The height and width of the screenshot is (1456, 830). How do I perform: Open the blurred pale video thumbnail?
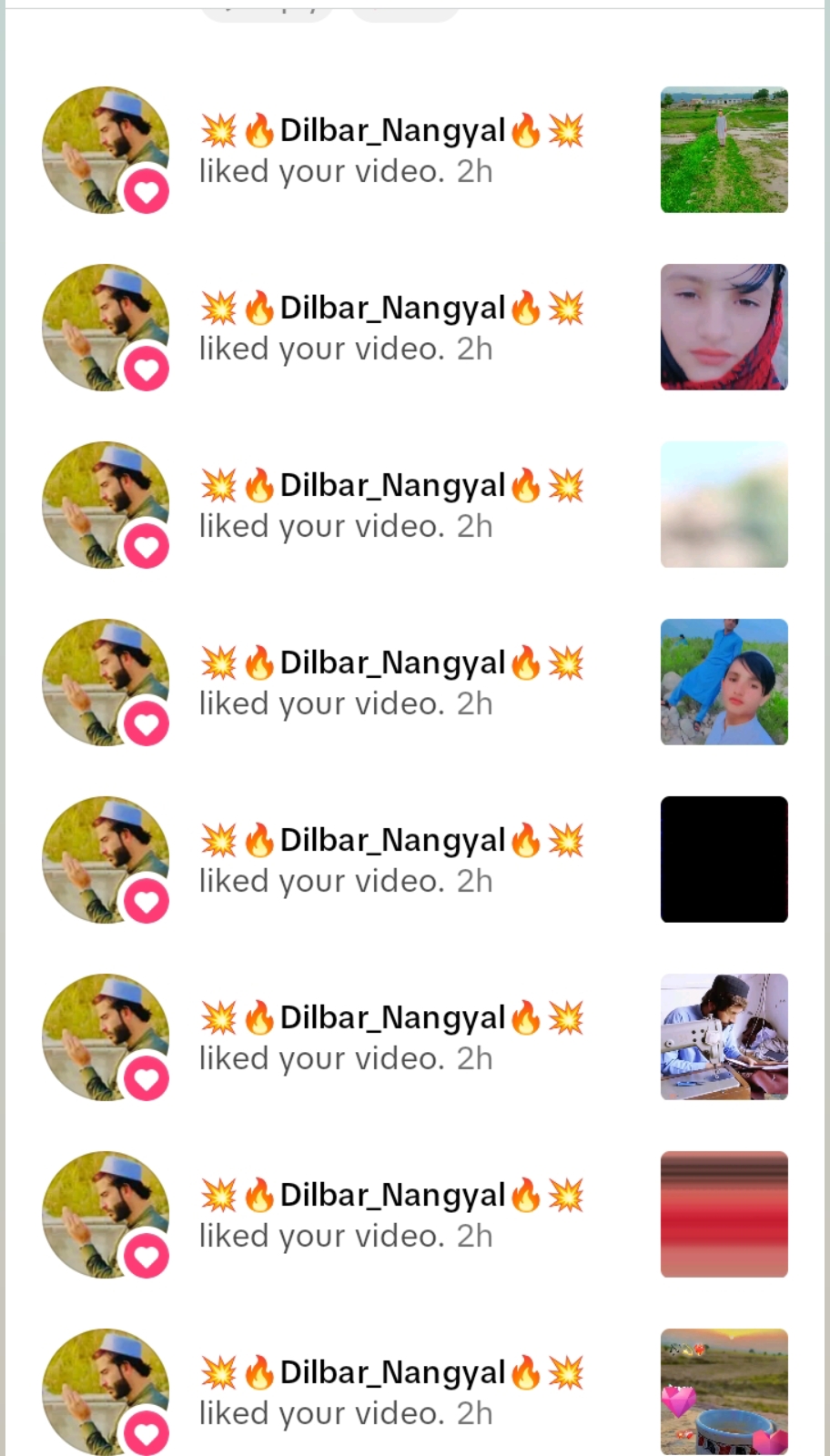724,505
